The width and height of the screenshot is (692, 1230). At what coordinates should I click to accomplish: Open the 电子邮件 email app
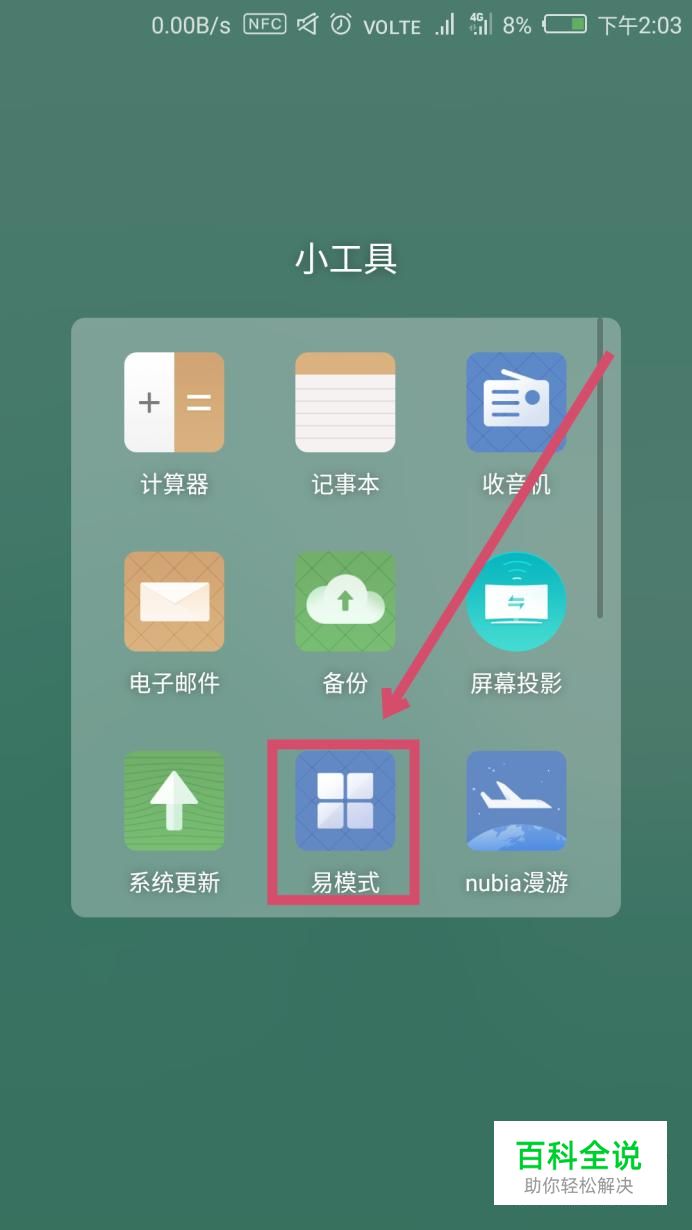174,602
